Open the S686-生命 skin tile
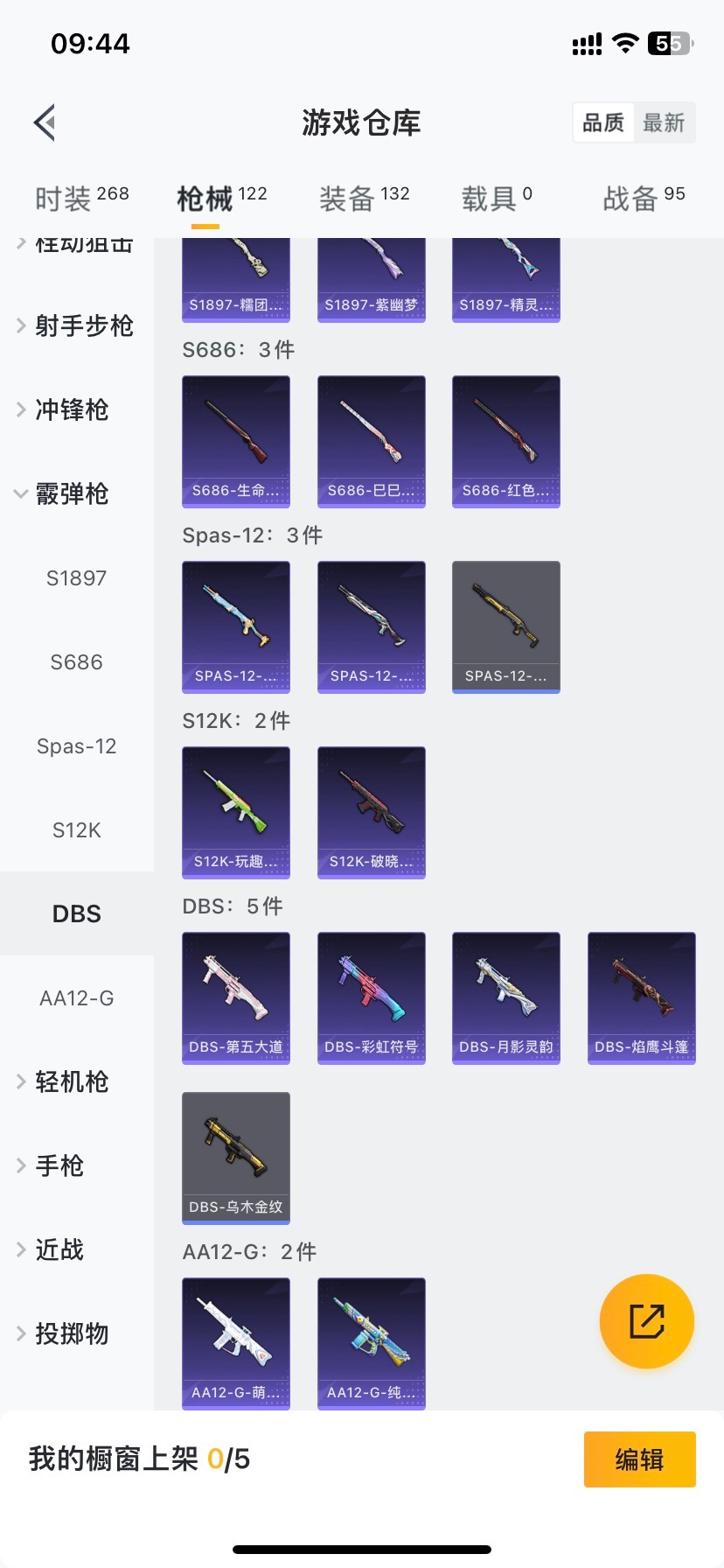This screenshot has height=1568, width=724. point(236,441)
